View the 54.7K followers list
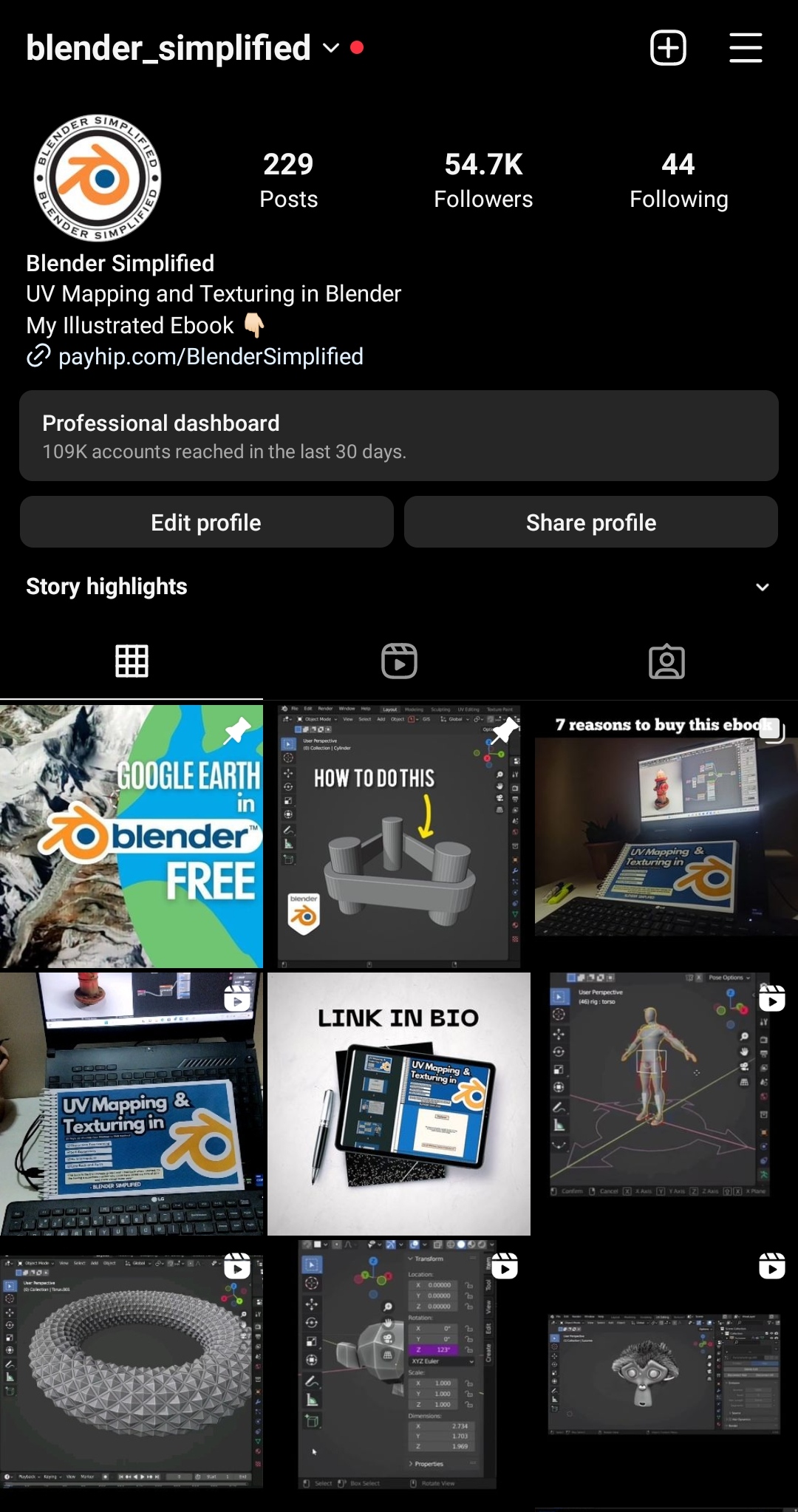 coord(483,180)
